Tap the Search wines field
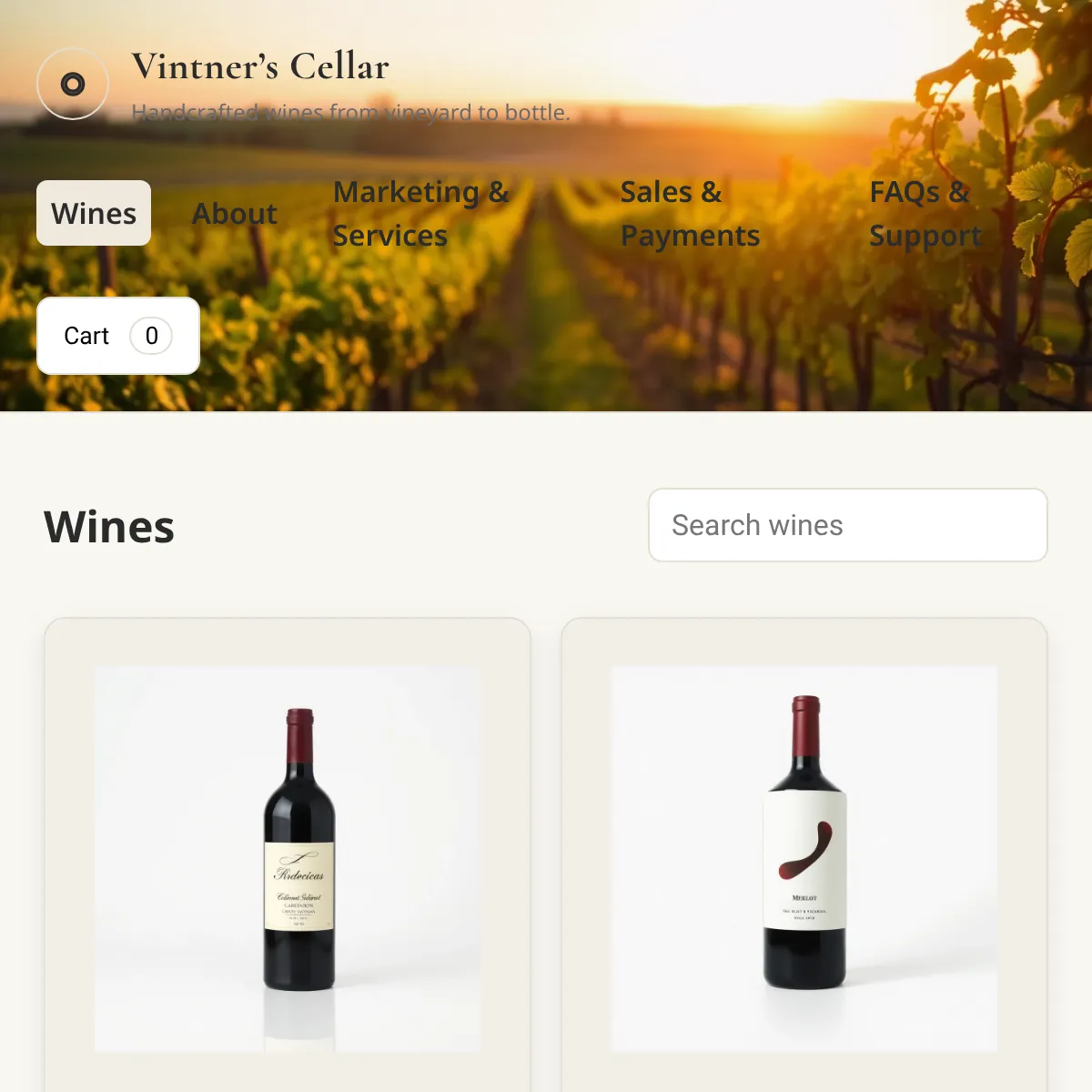 (847, 525)
